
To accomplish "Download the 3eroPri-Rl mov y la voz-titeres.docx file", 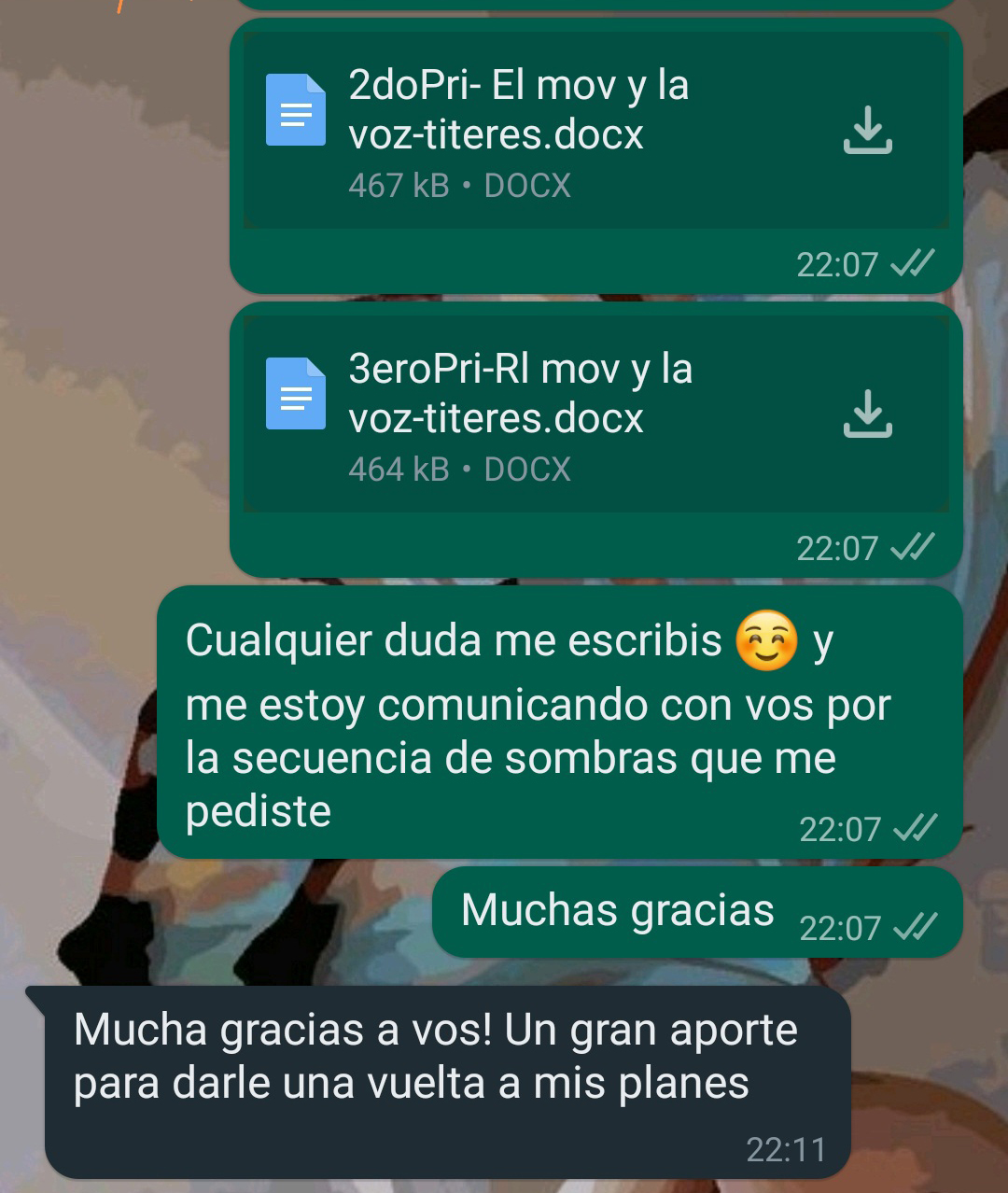I will [867, 414].
